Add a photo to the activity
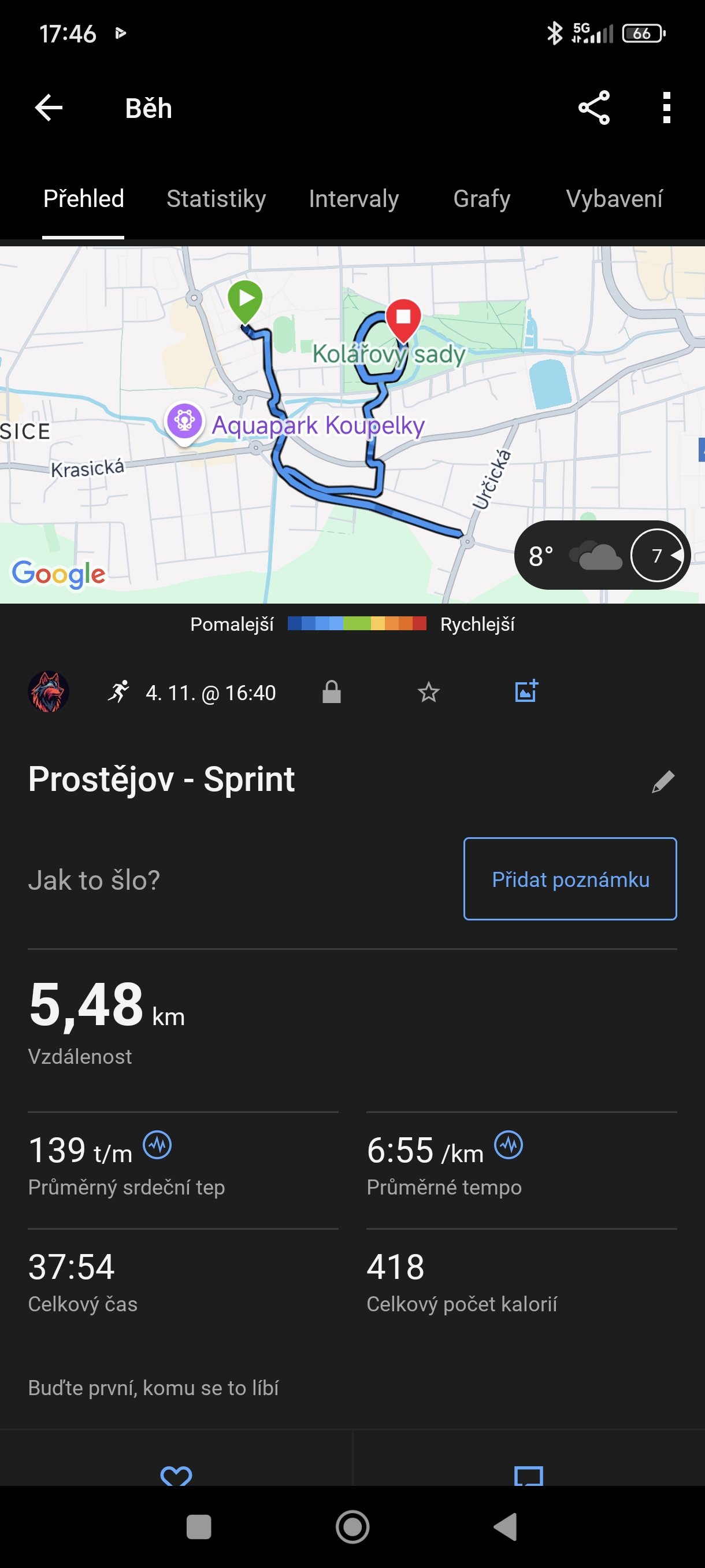The width and height of the screenshot is (705, 1568). point(526,691)
